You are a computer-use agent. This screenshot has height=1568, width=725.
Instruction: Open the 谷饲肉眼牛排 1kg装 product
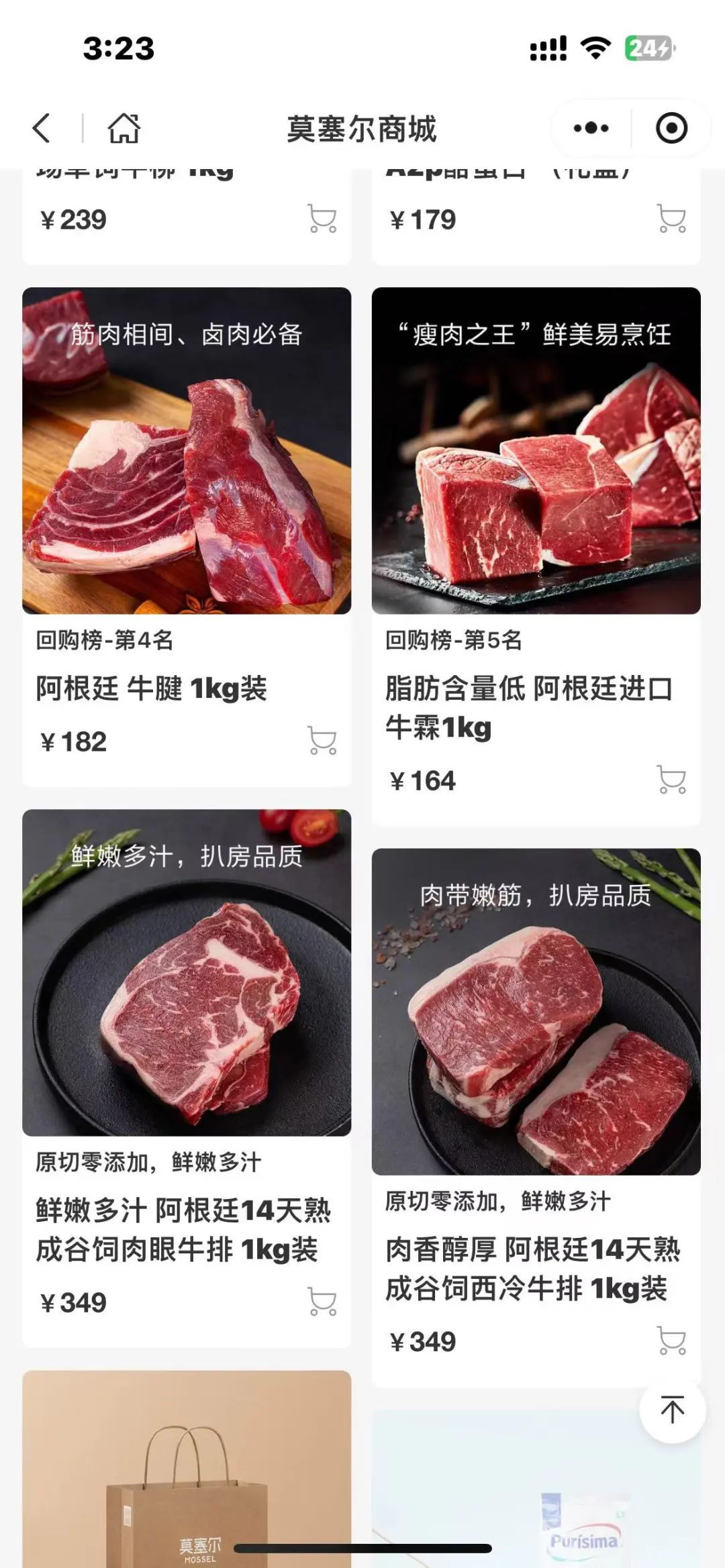(x=187, y=973)
